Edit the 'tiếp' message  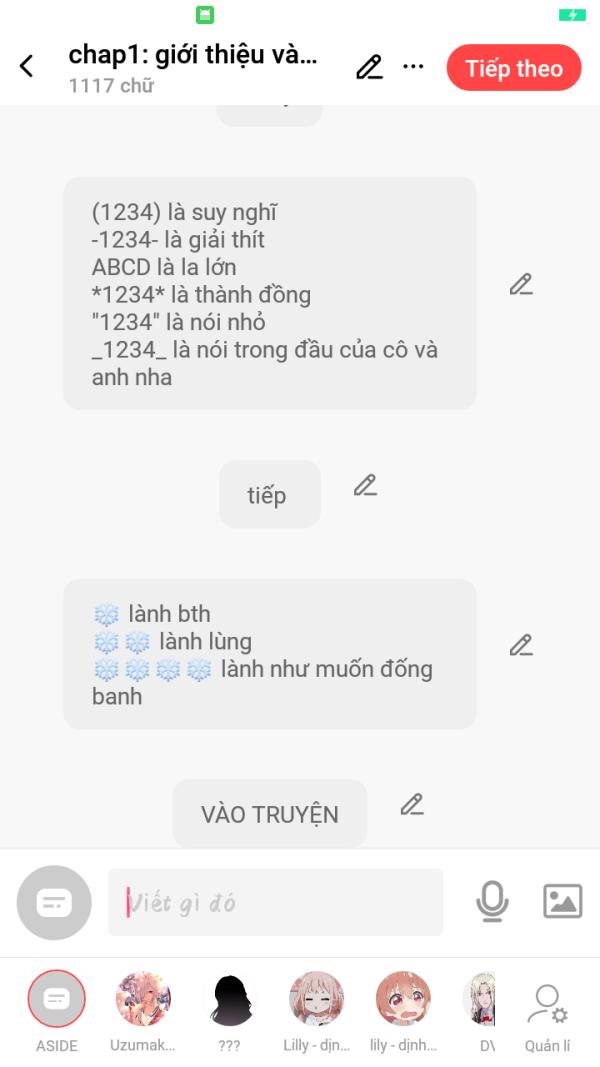[365, 485]
